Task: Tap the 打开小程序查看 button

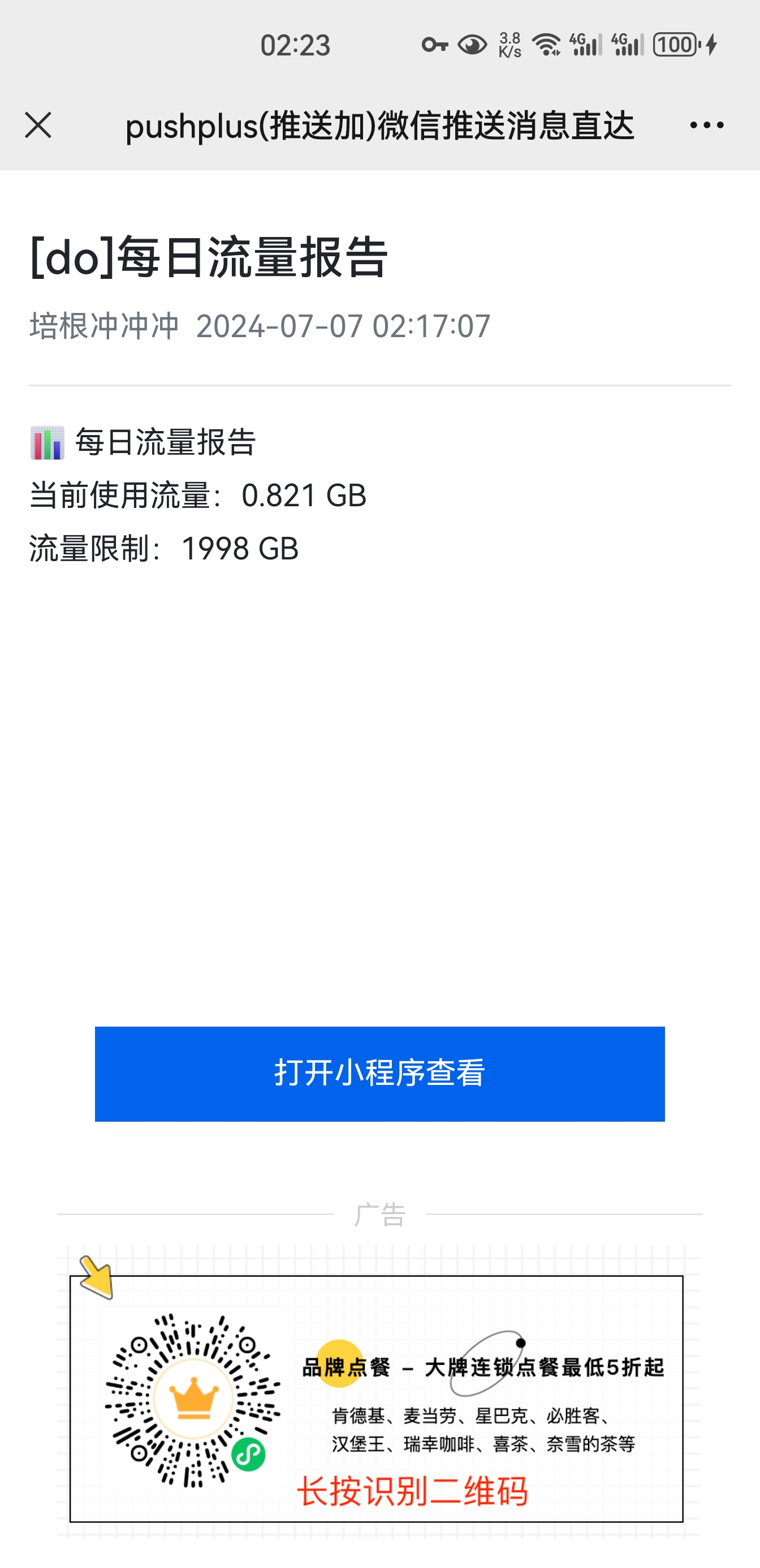Action: click(379, 1074)
